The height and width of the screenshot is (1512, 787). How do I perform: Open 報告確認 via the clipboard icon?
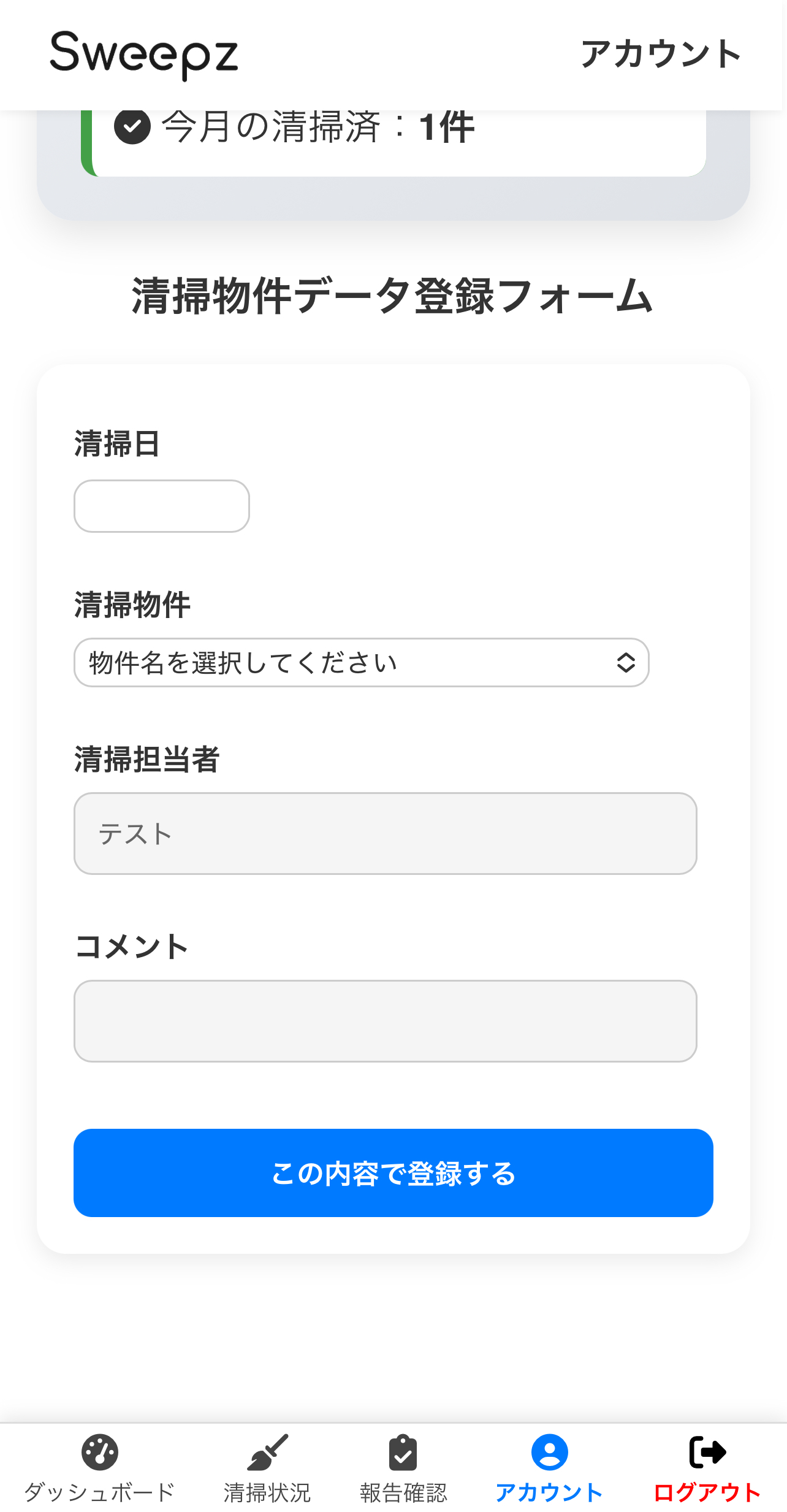click(401, 1452)
